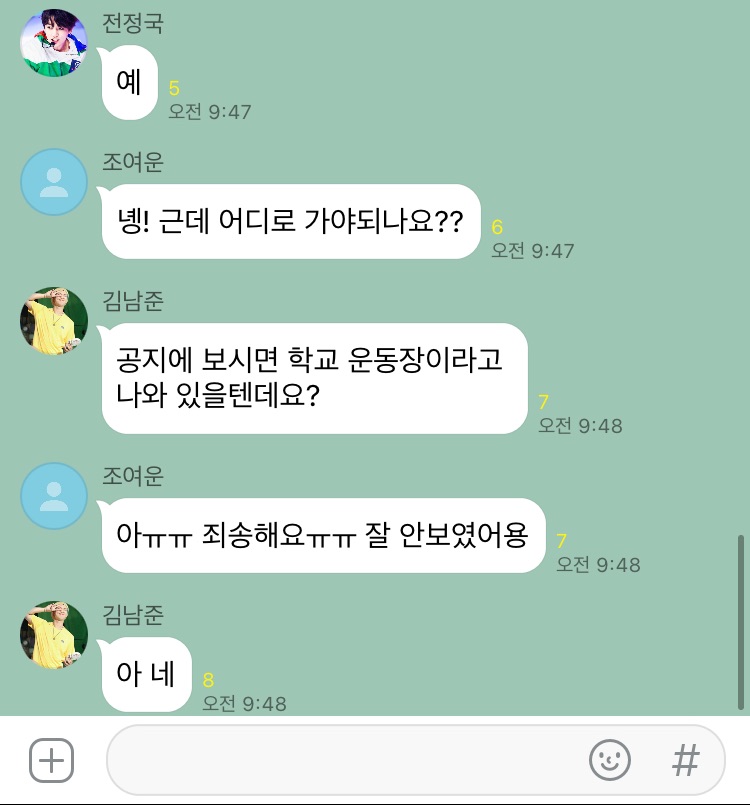
Task: Open 조여운's avatar beside the 죄송해요 message
Action: coord(54,496)
